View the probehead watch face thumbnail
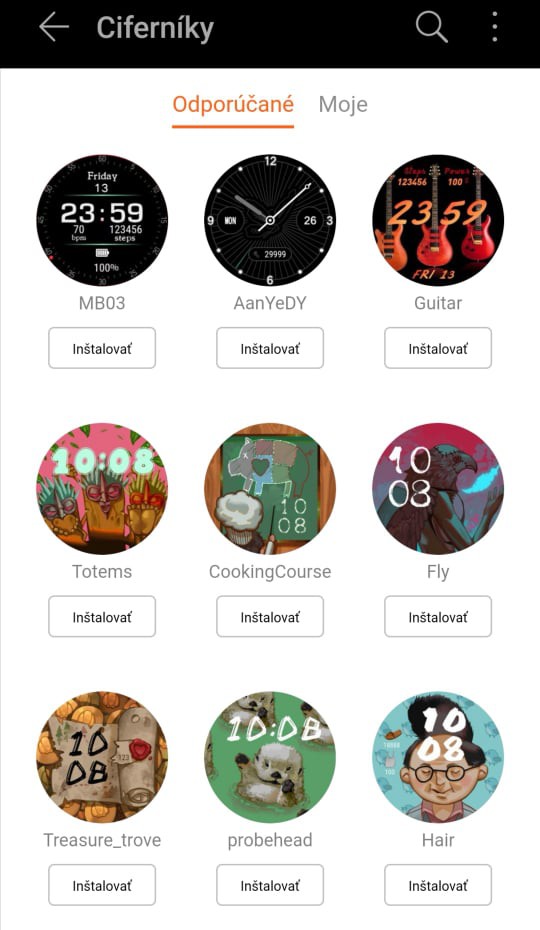 [270, 757]
